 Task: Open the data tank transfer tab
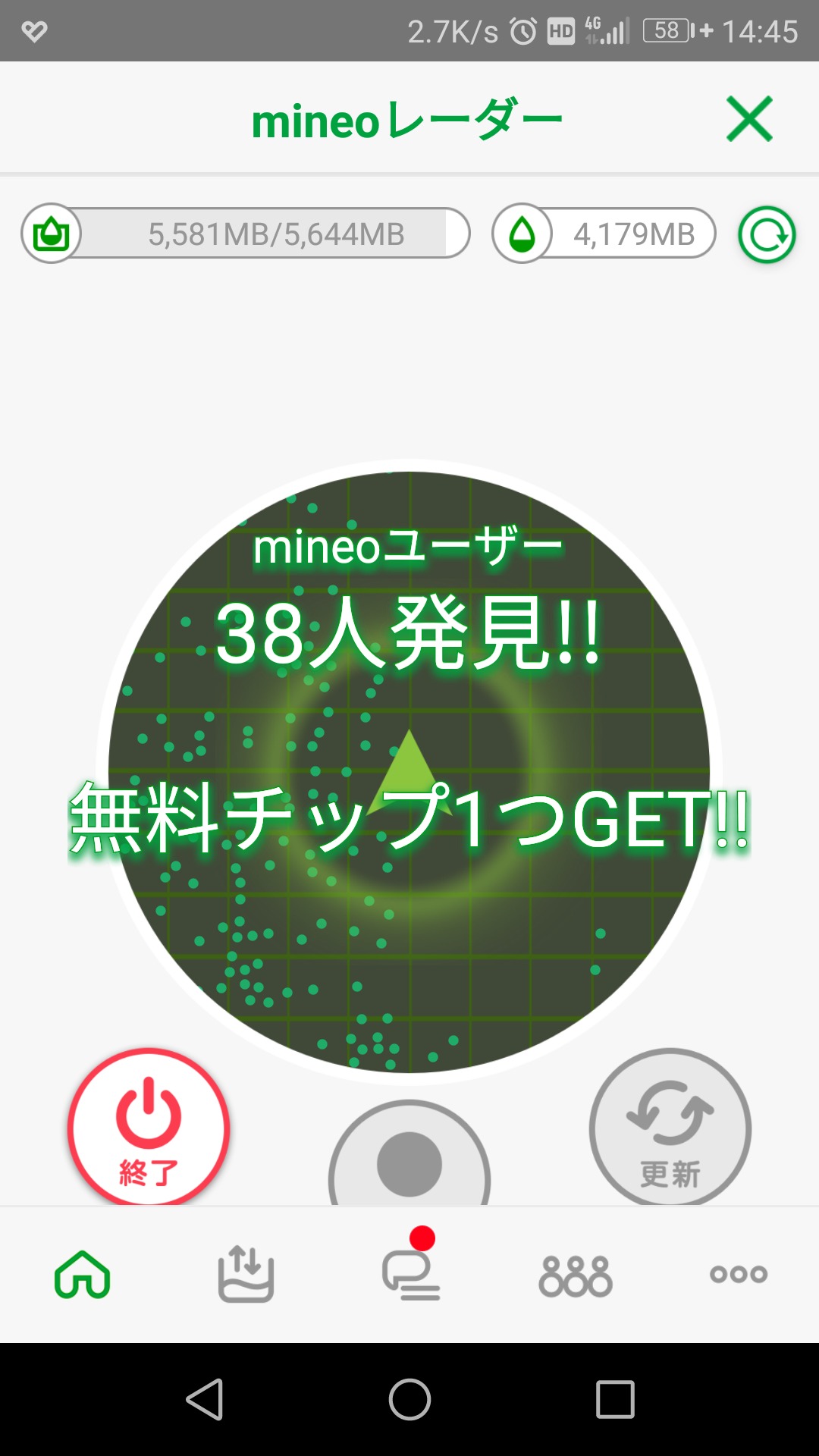click(246, 1275)
